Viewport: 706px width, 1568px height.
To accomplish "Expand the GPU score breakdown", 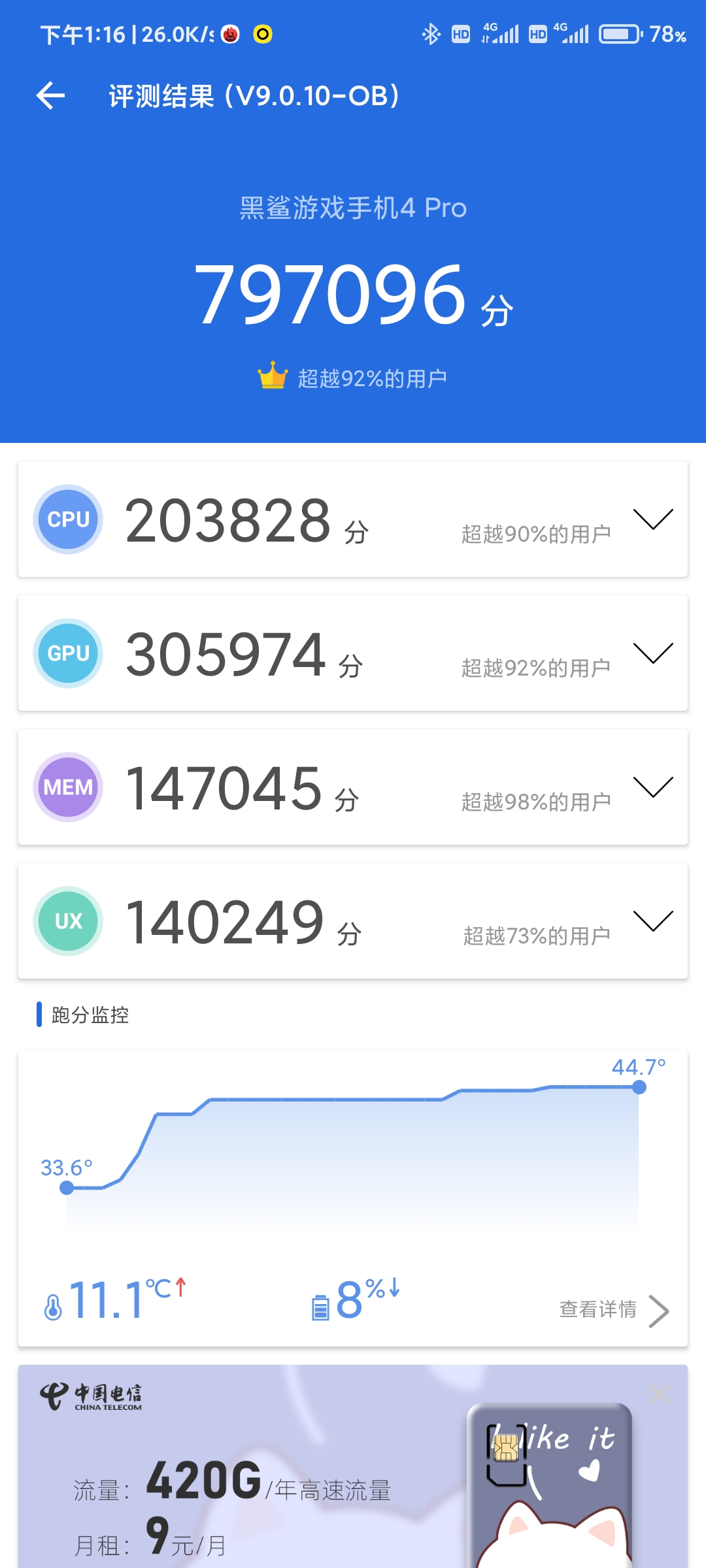I will tap(652, 653).
